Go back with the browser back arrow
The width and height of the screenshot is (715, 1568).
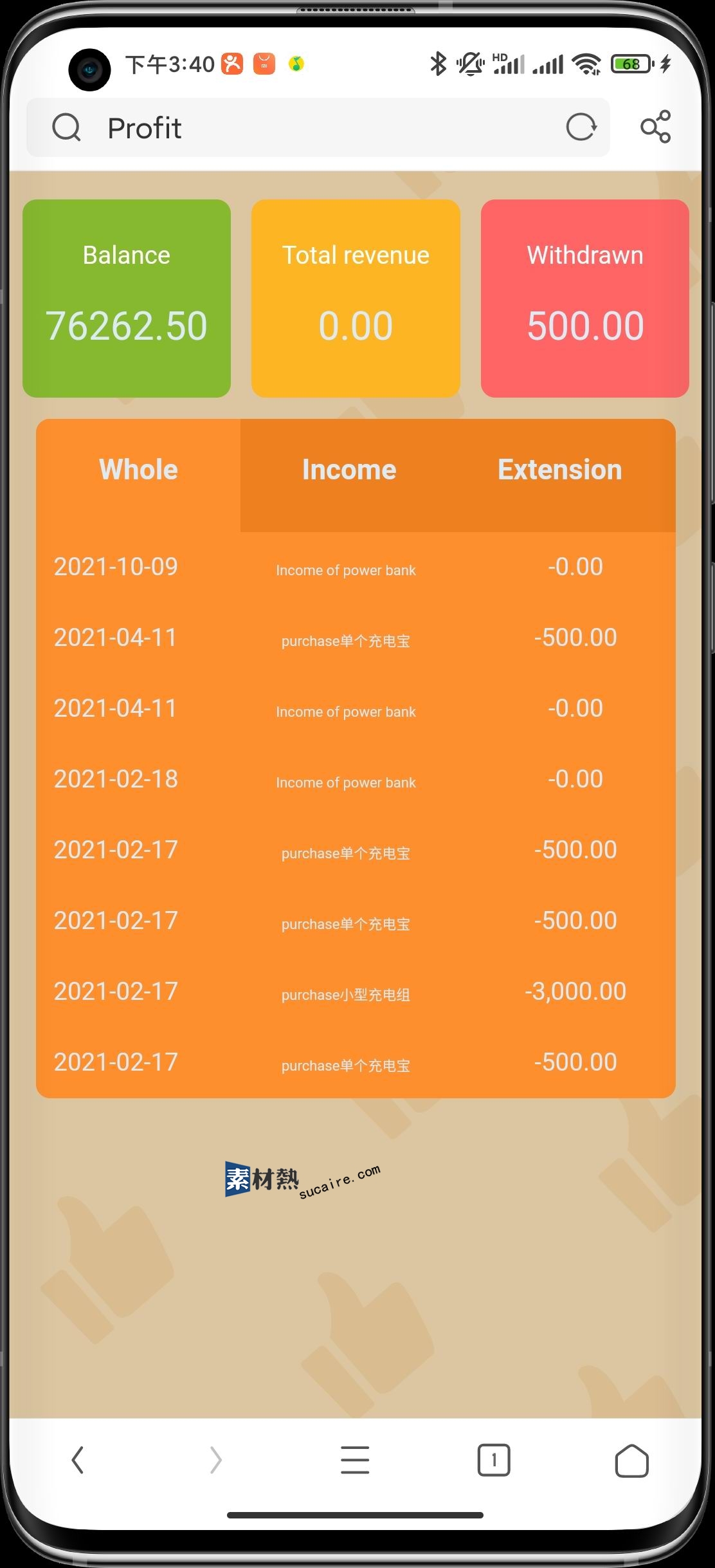[78, 1460]
